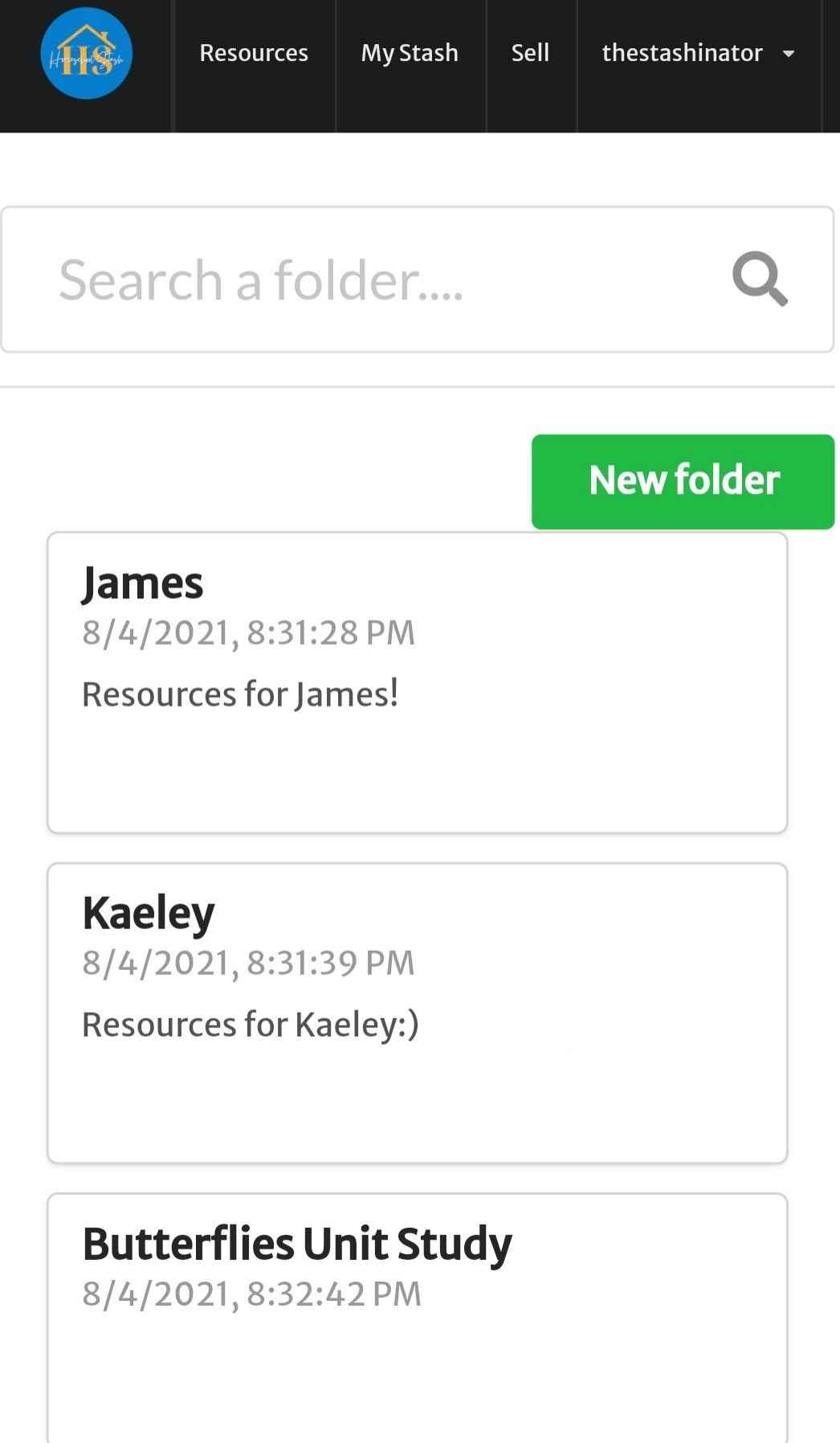Open the Kaeley folder
The image size is (840, 1443).
pos(417,1013)
